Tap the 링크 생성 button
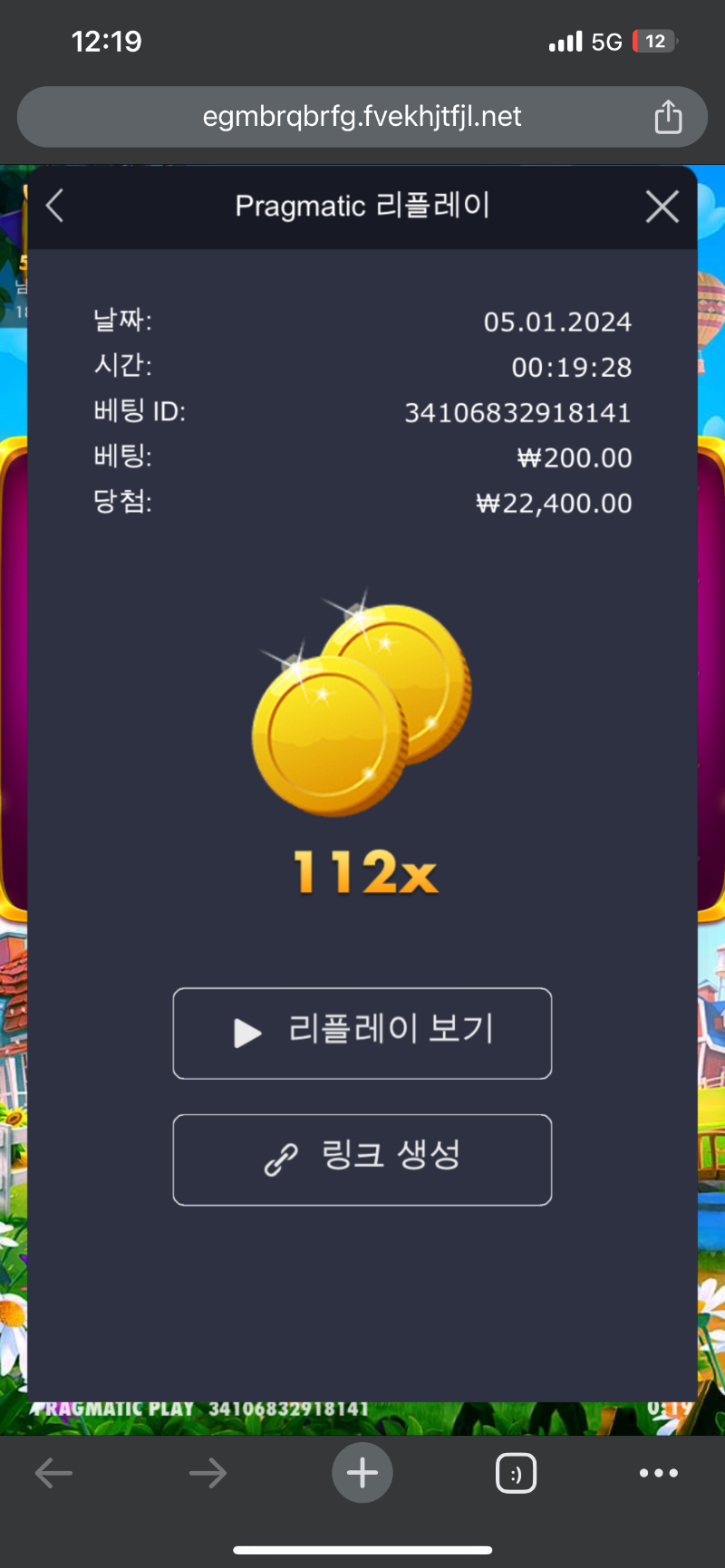This screenshot has height=1568, width=725. point(362,1159)
